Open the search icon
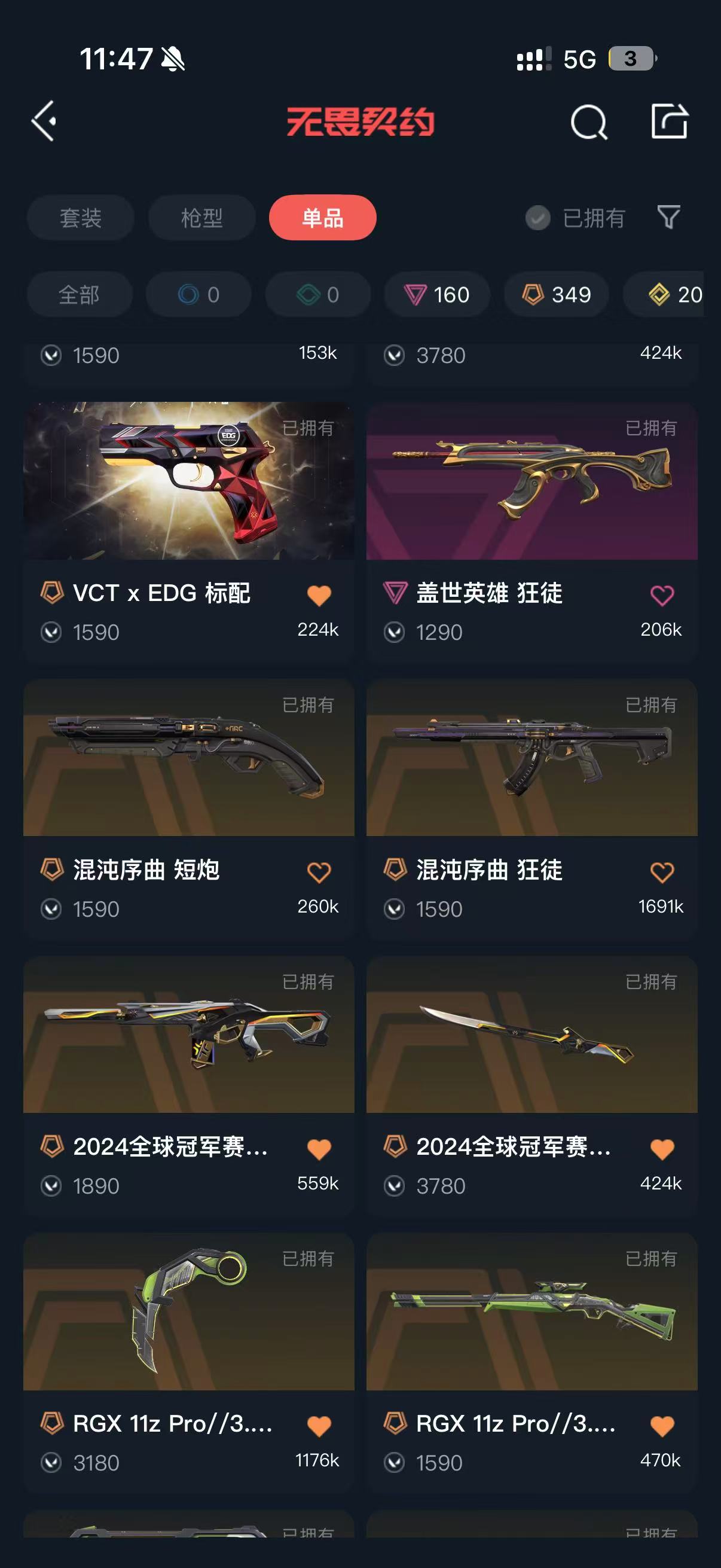The height and width of the screenshot is (1568, 721). tap(588, 123)
